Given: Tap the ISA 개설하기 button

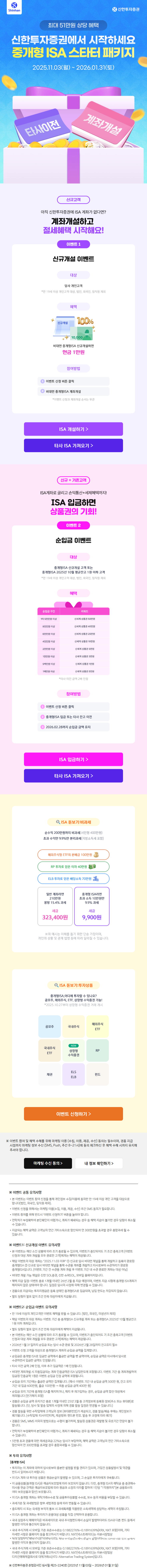Looking at the screenshot, I should pos(73,429).
